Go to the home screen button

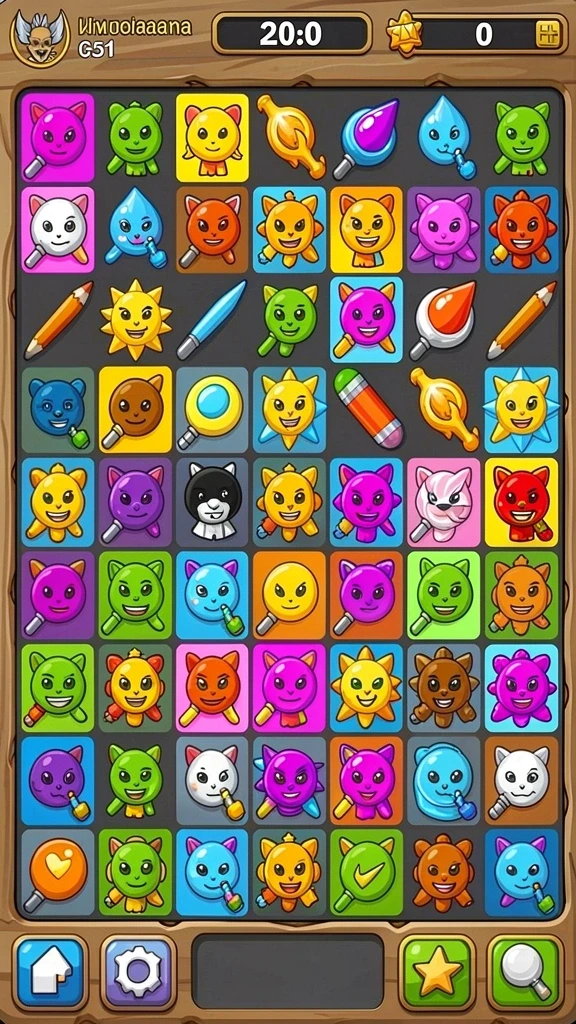pyautogui.click(x=50, y=972)
